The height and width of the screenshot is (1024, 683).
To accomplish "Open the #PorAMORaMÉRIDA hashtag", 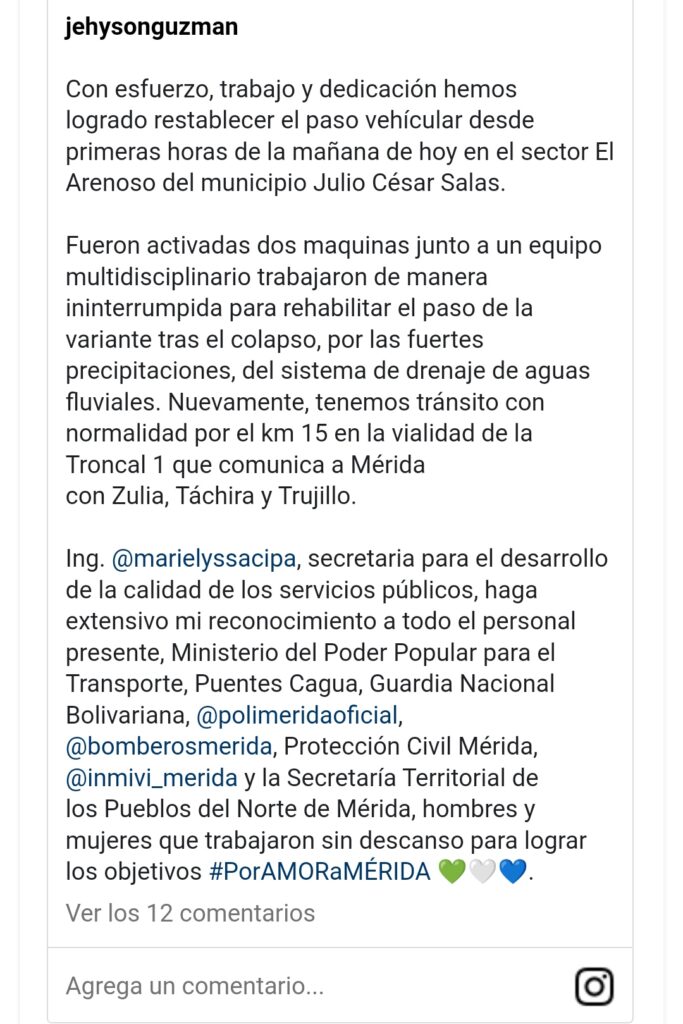I will [x=320, y=871].
